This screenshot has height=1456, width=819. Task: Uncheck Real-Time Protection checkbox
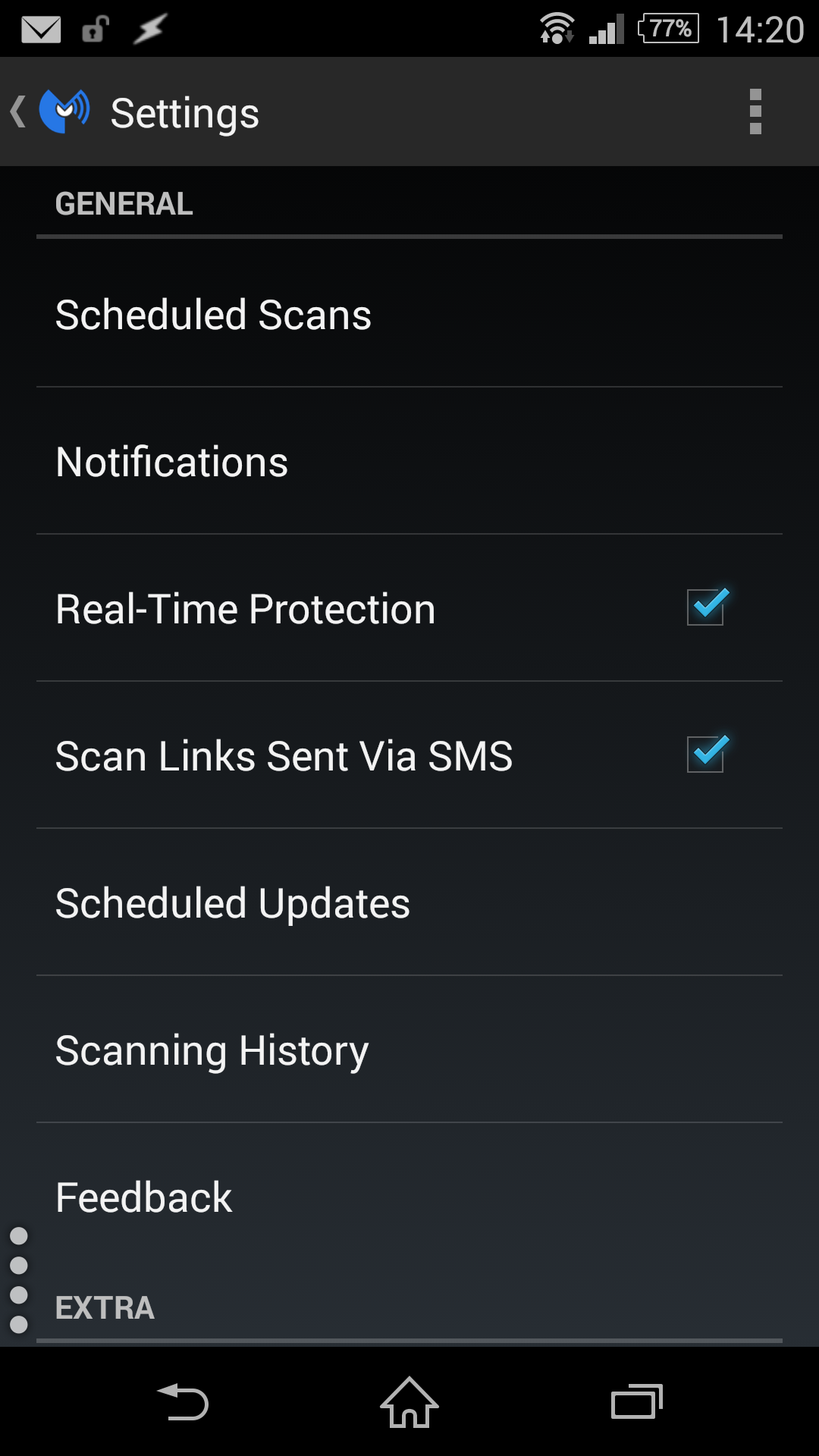coord(707,607)
